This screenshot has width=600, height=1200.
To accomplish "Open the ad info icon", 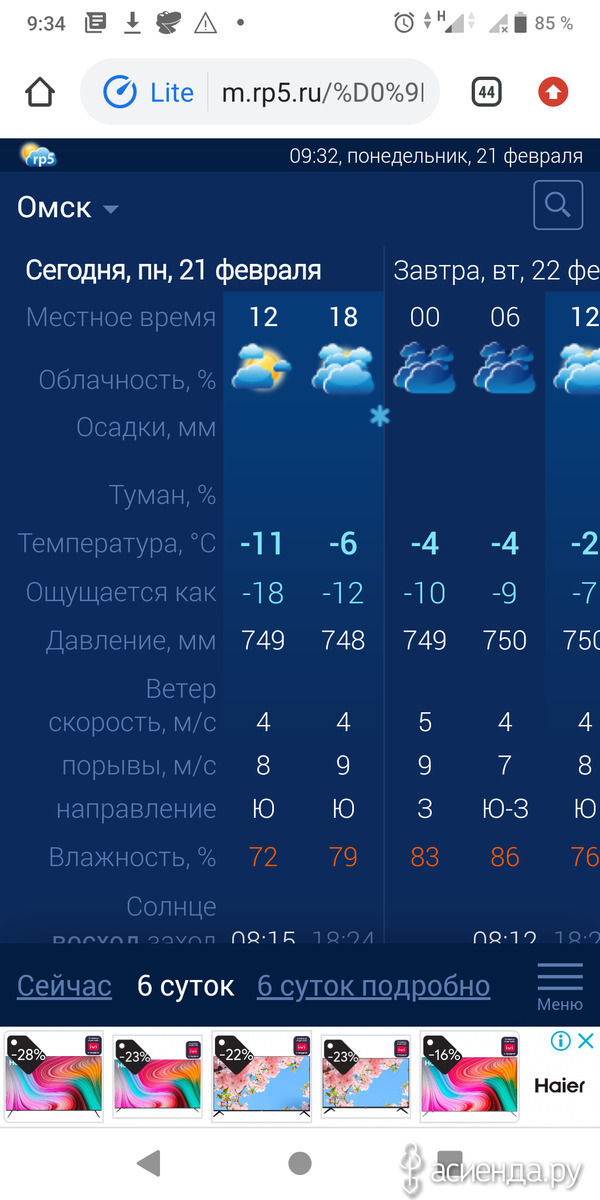I will [561, 1041].
